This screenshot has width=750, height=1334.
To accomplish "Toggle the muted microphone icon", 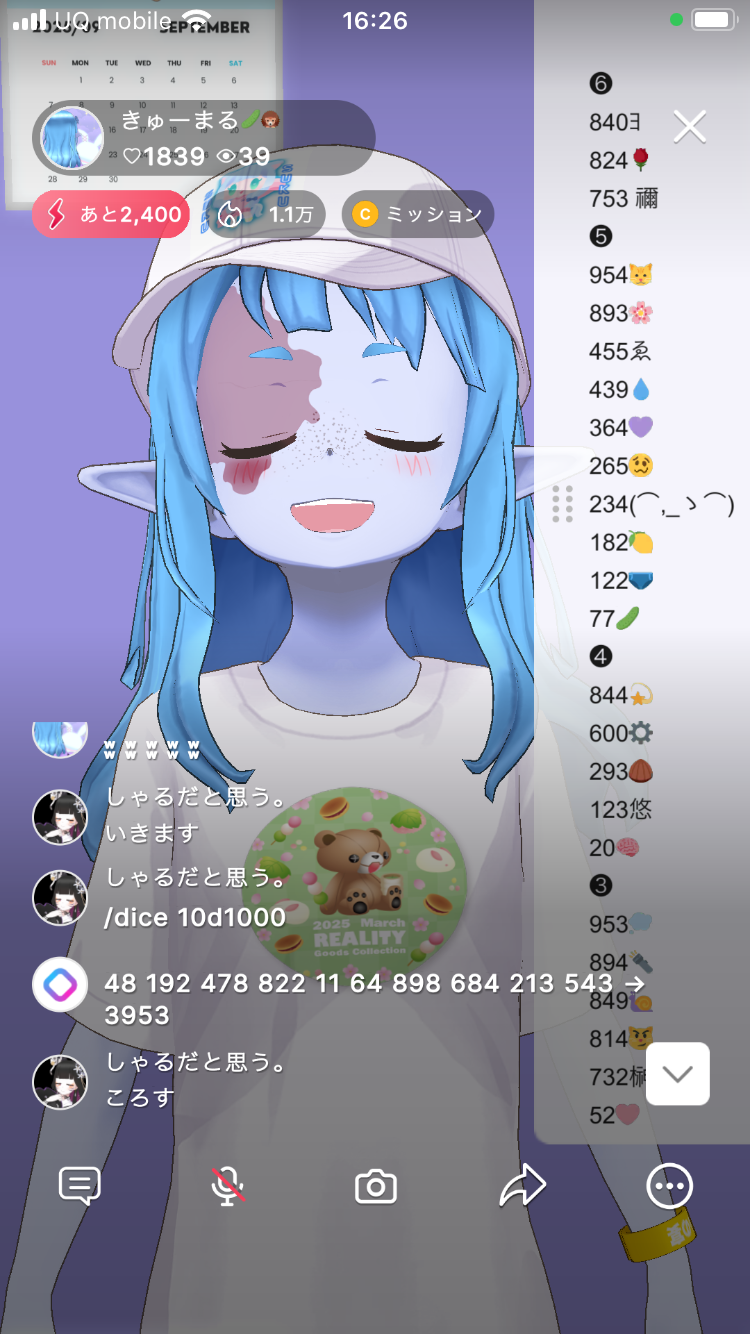I will coord(228,1186).
